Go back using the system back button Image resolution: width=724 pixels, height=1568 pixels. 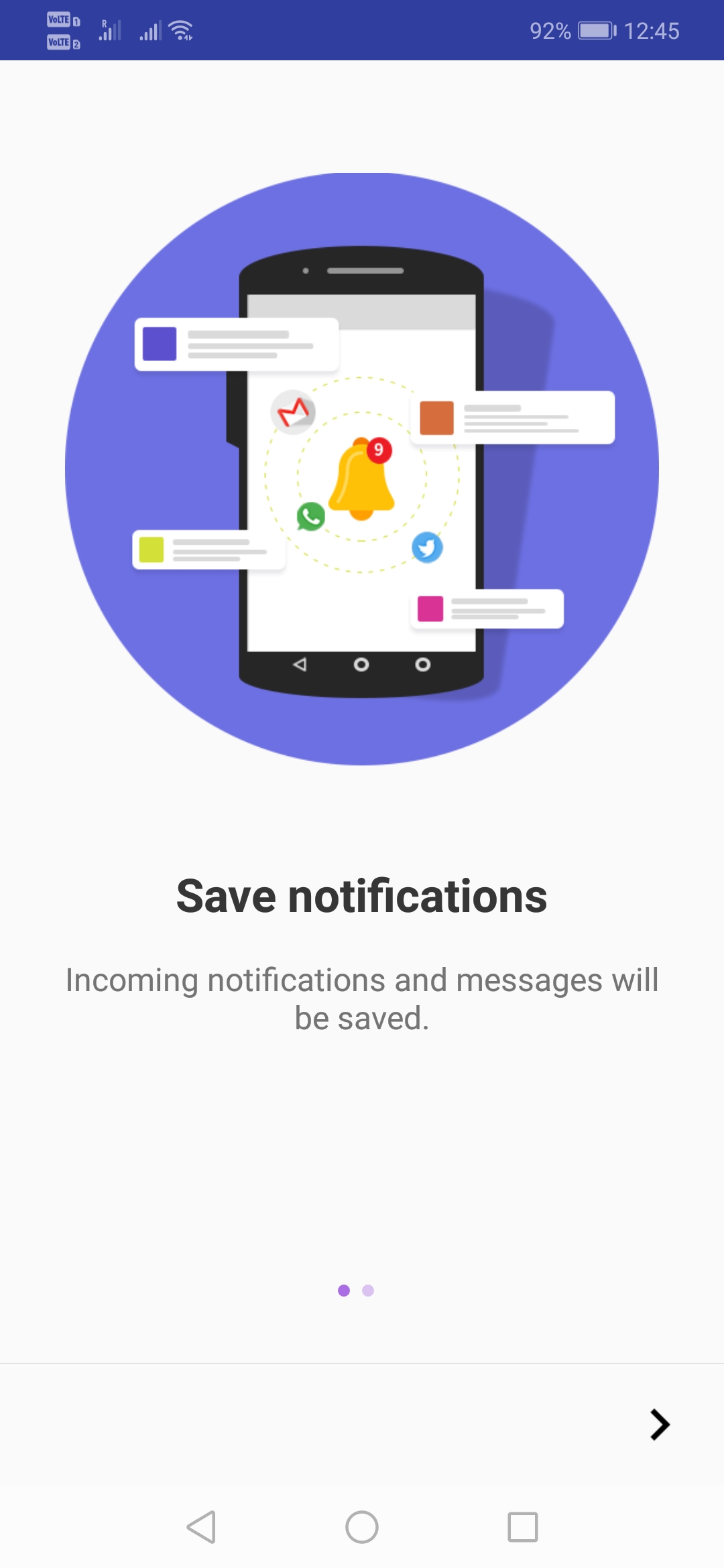(201, 1527)
